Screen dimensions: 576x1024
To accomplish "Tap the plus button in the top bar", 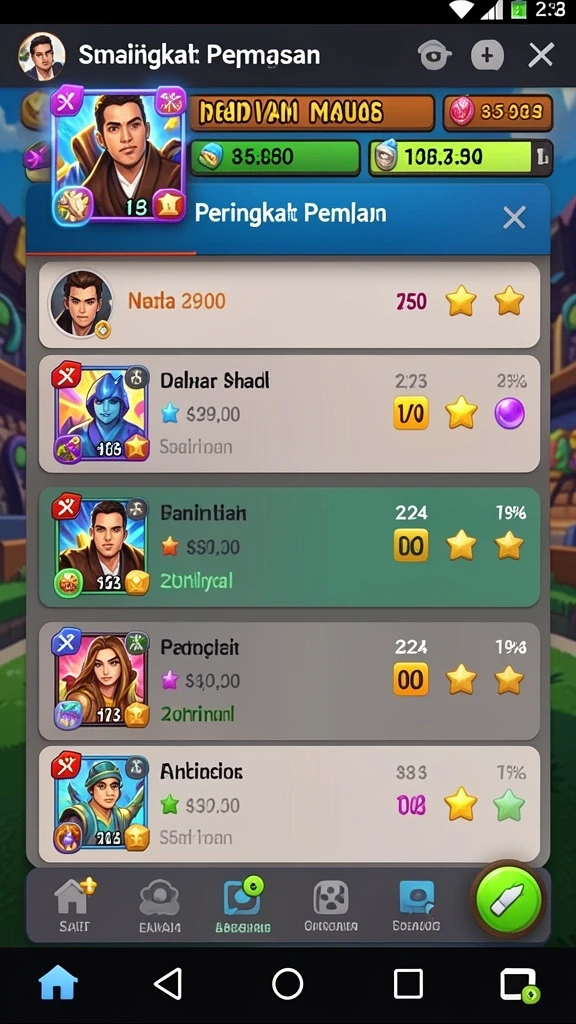I will 487,56.
